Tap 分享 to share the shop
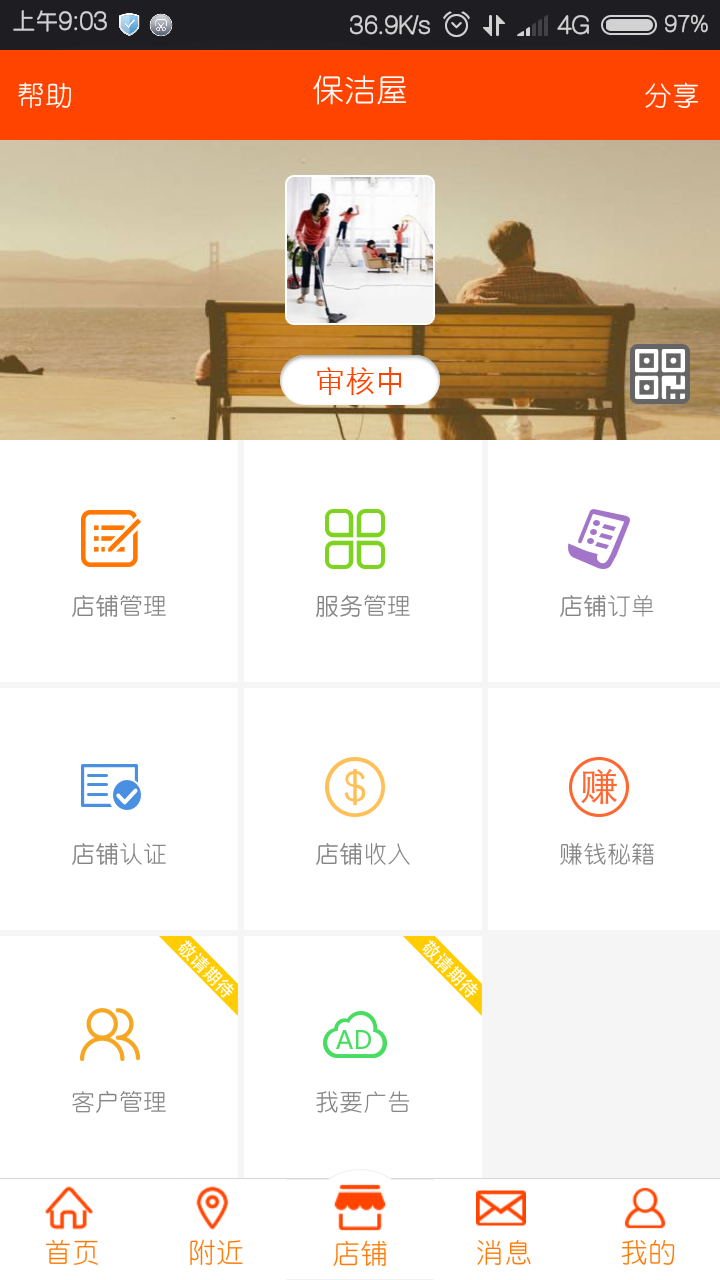The height and width of the screenshot is (1280, 720). [x=671, y=95]
